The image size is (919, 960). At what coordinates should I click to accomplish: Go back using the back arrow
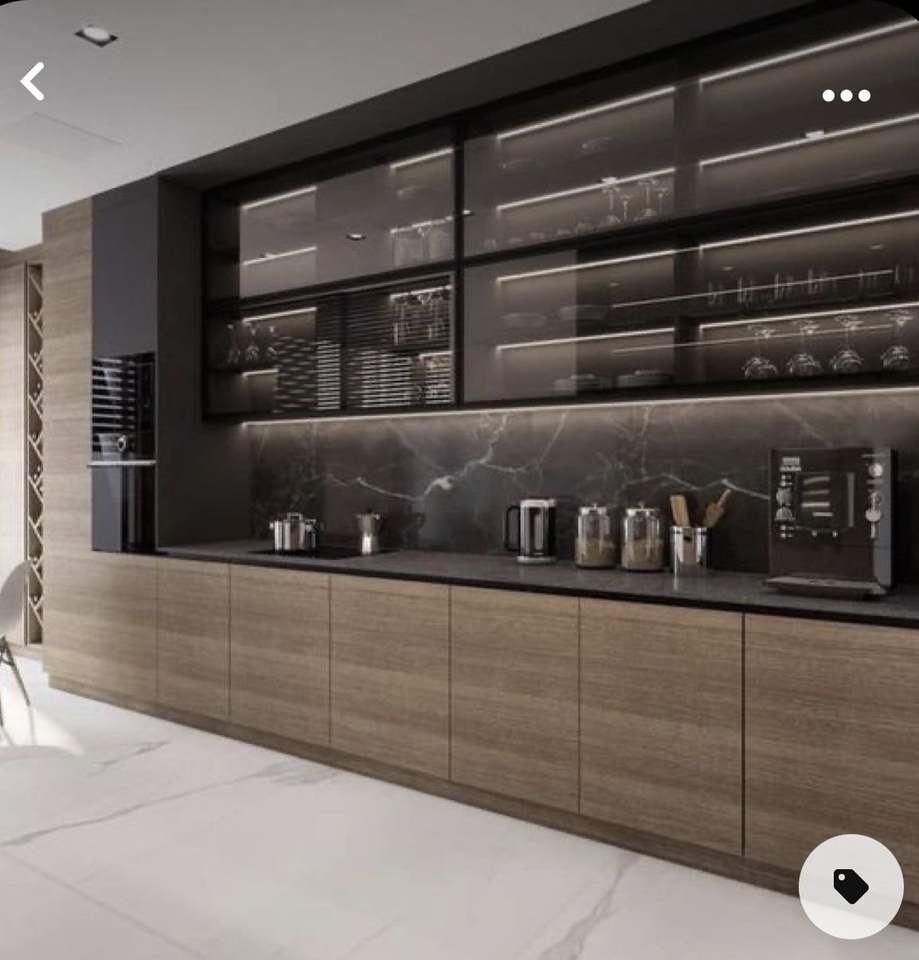pyautogui.click(x=33, y=82)
